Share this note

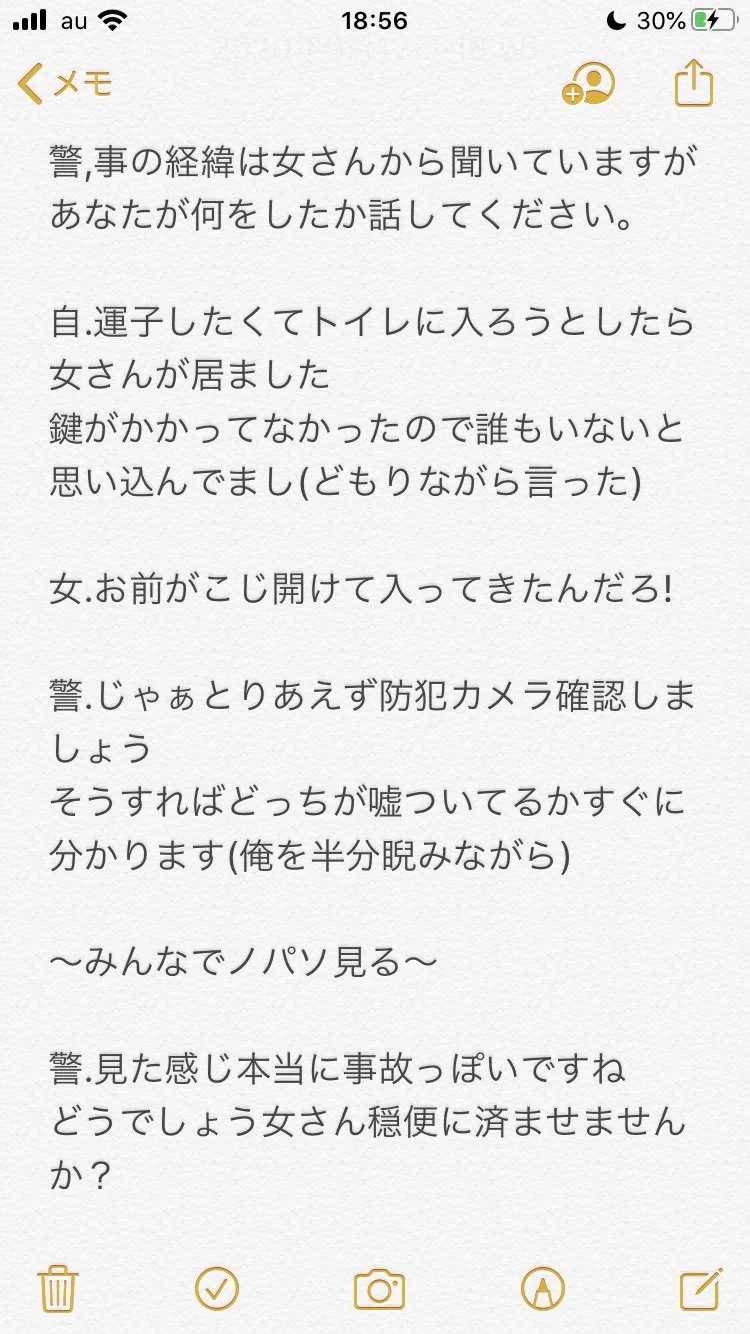coord(693,83)
